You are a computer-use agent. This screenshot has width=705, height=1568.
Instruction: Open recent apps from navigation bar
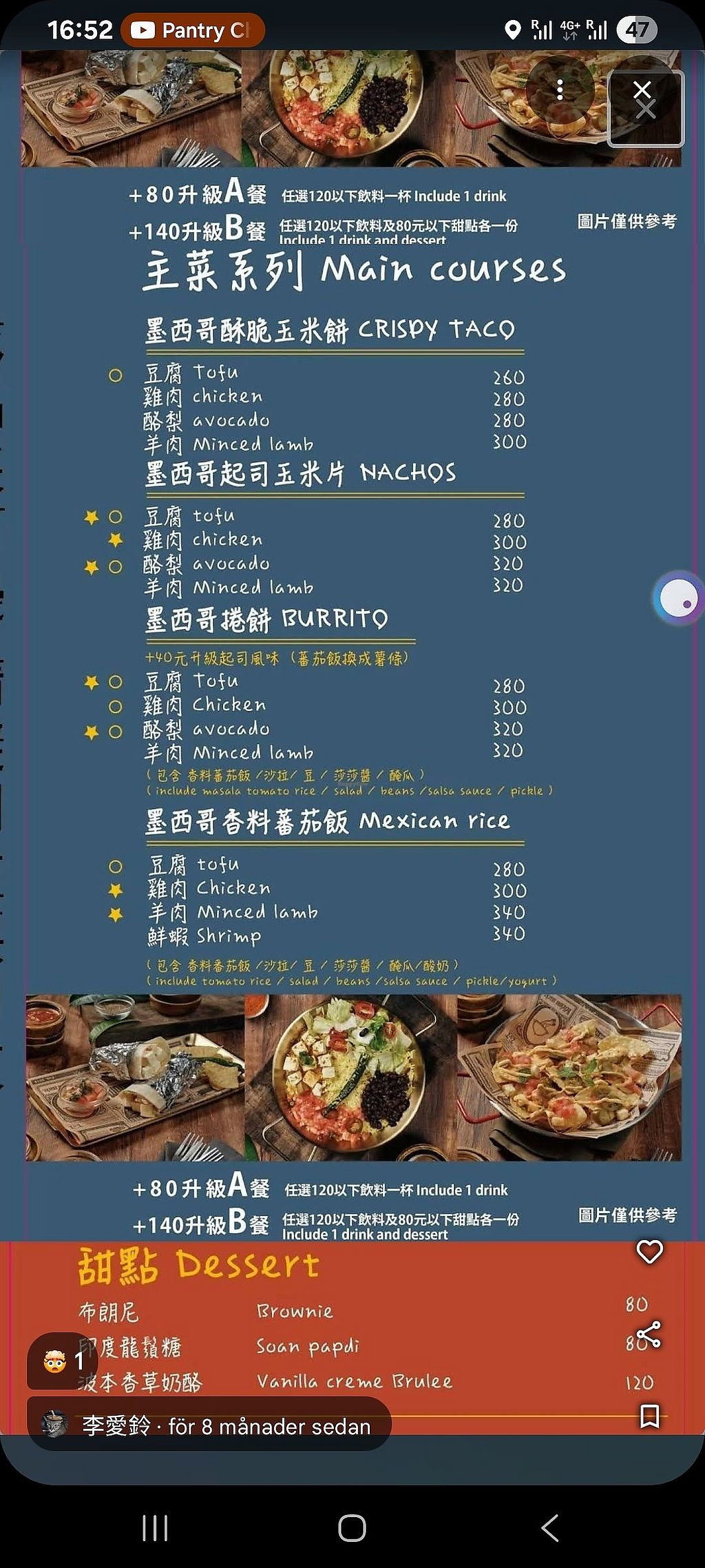155,1528
